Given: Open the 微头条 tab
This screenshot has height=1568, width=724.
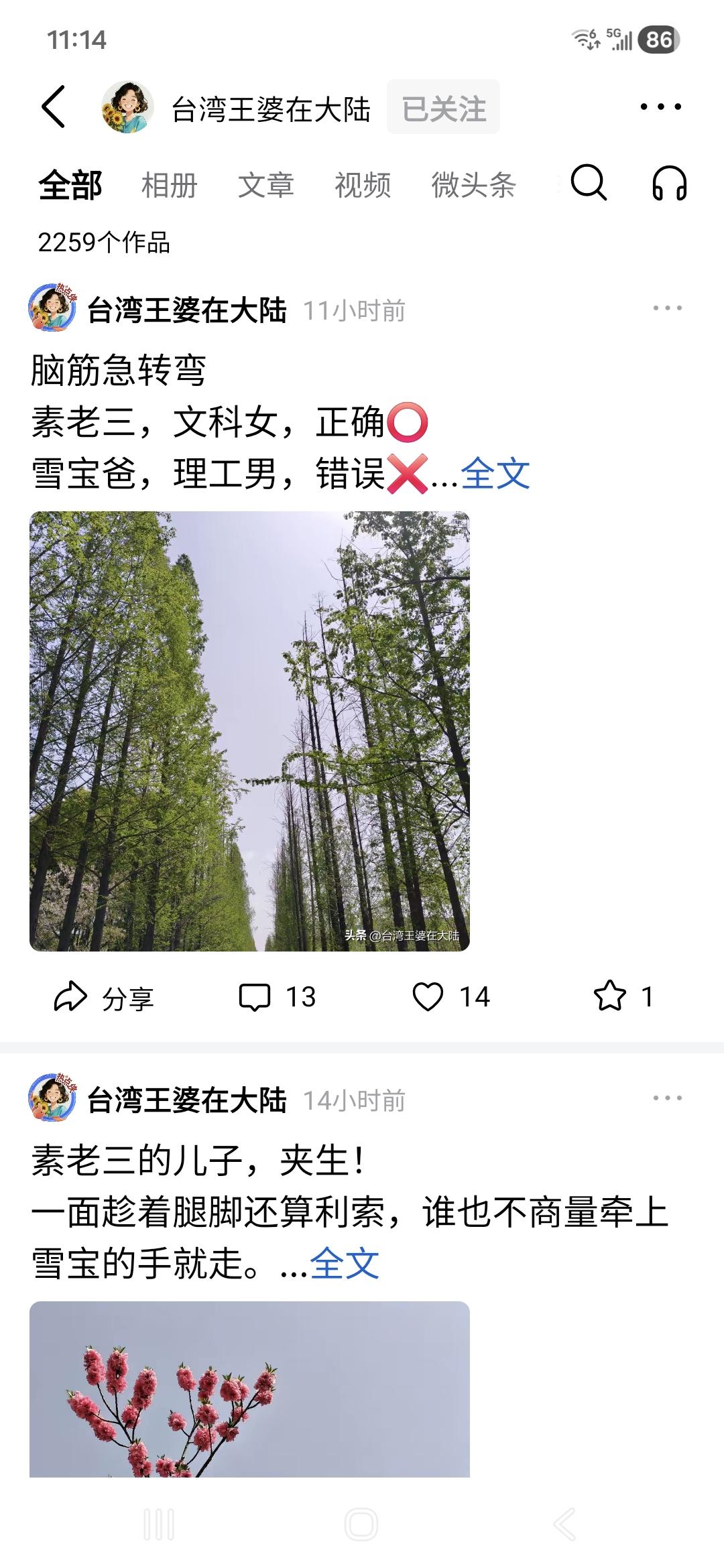Looking at the screenshot, I should (475, 185).
